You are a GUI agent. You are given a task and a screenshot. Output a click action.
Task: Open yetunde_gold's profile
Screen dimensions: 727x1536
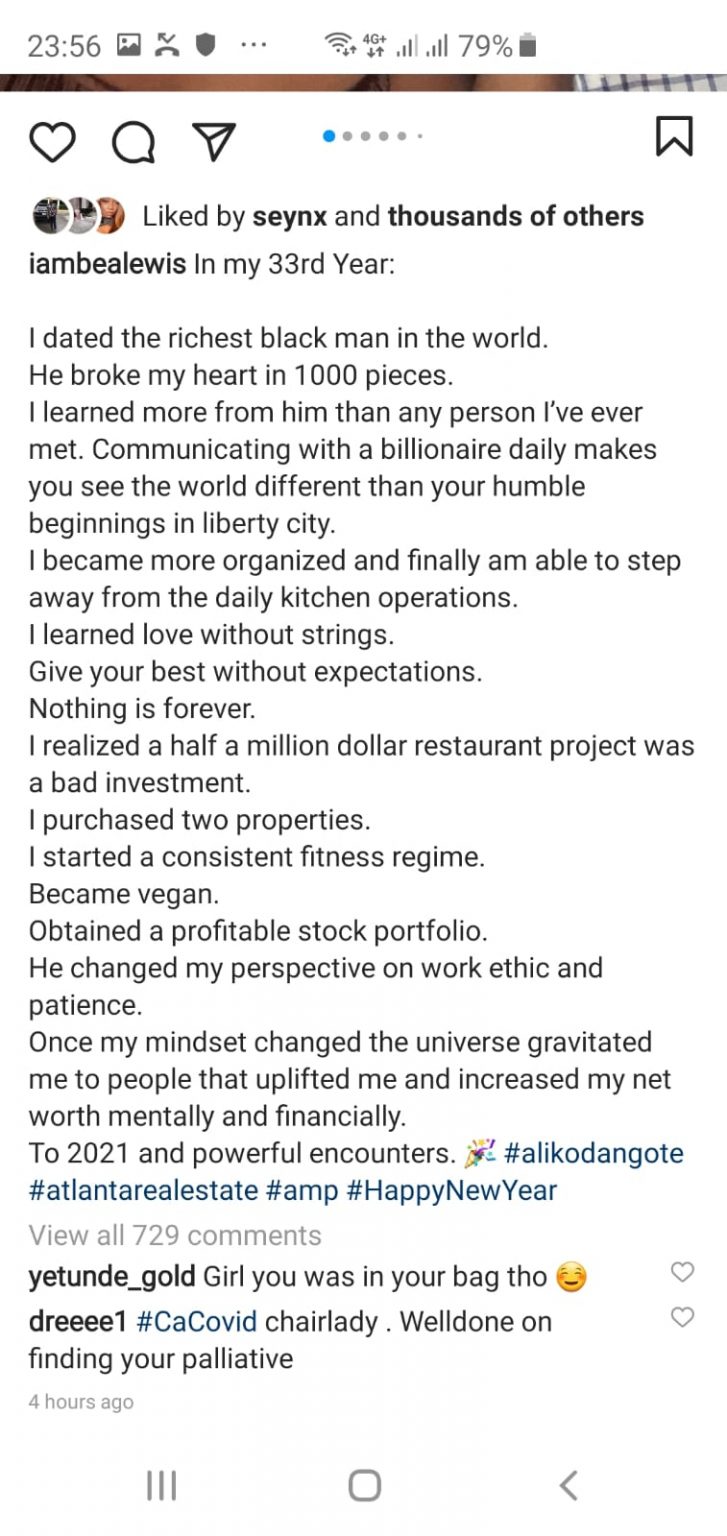pyautogui.click(x=112, y=1277)
